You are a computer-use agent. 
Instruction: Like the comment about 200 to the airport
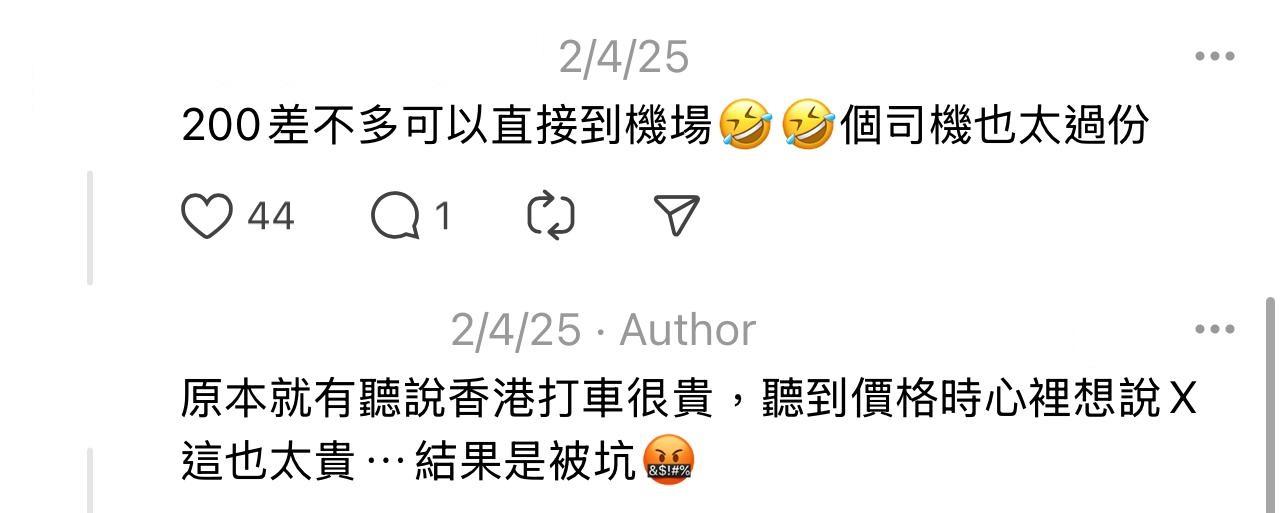click(x=207, y=216)
